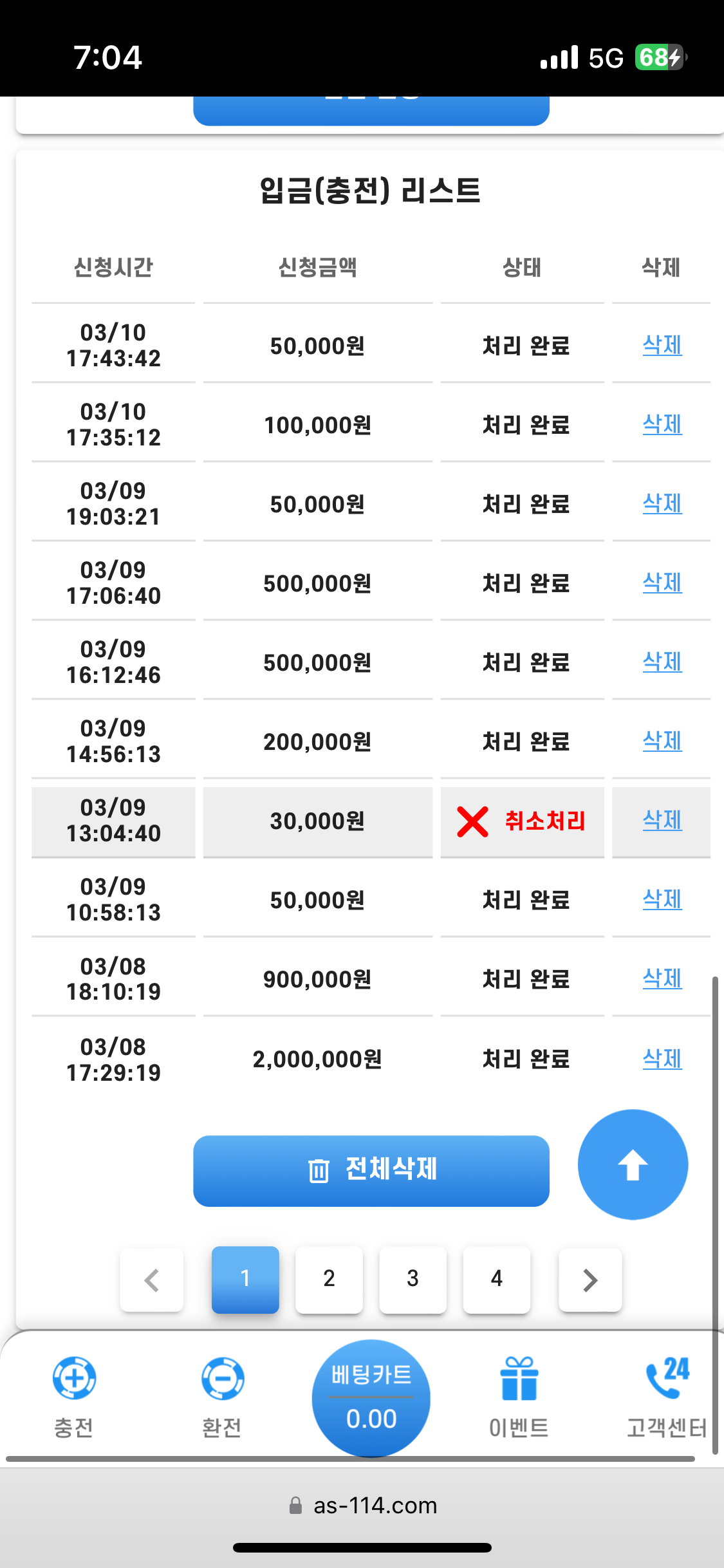Open the 베팅카트 betting cart

coord(371,1398)
